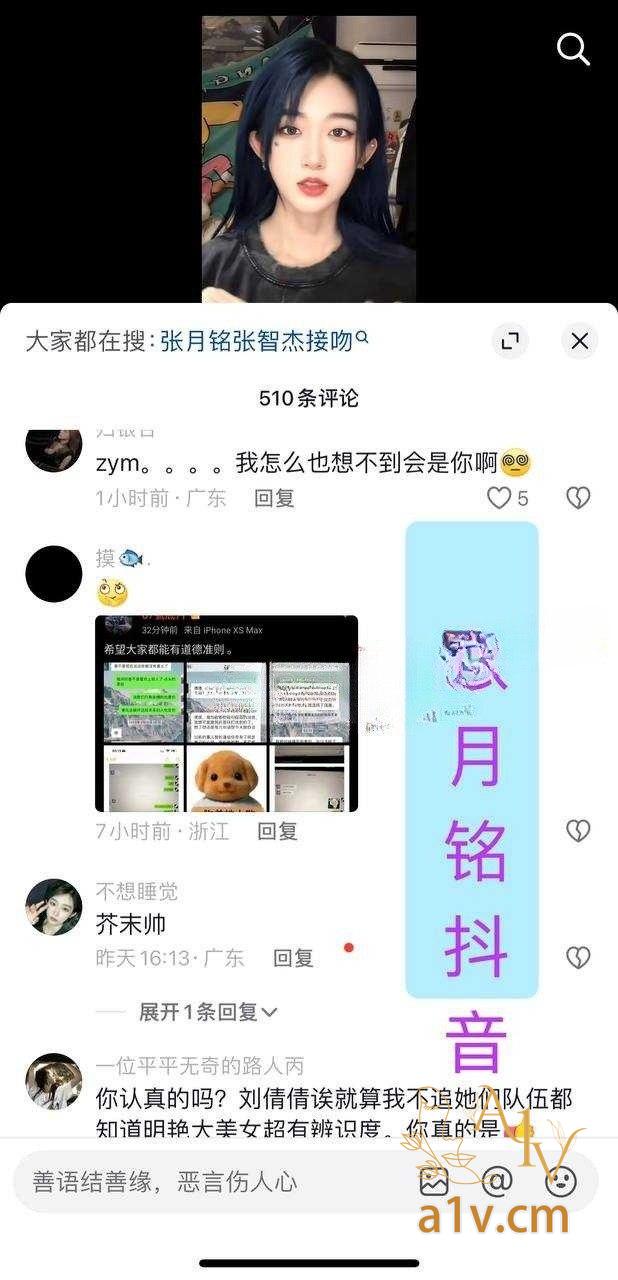Expand 展开1条回复

click(208, 1012)
